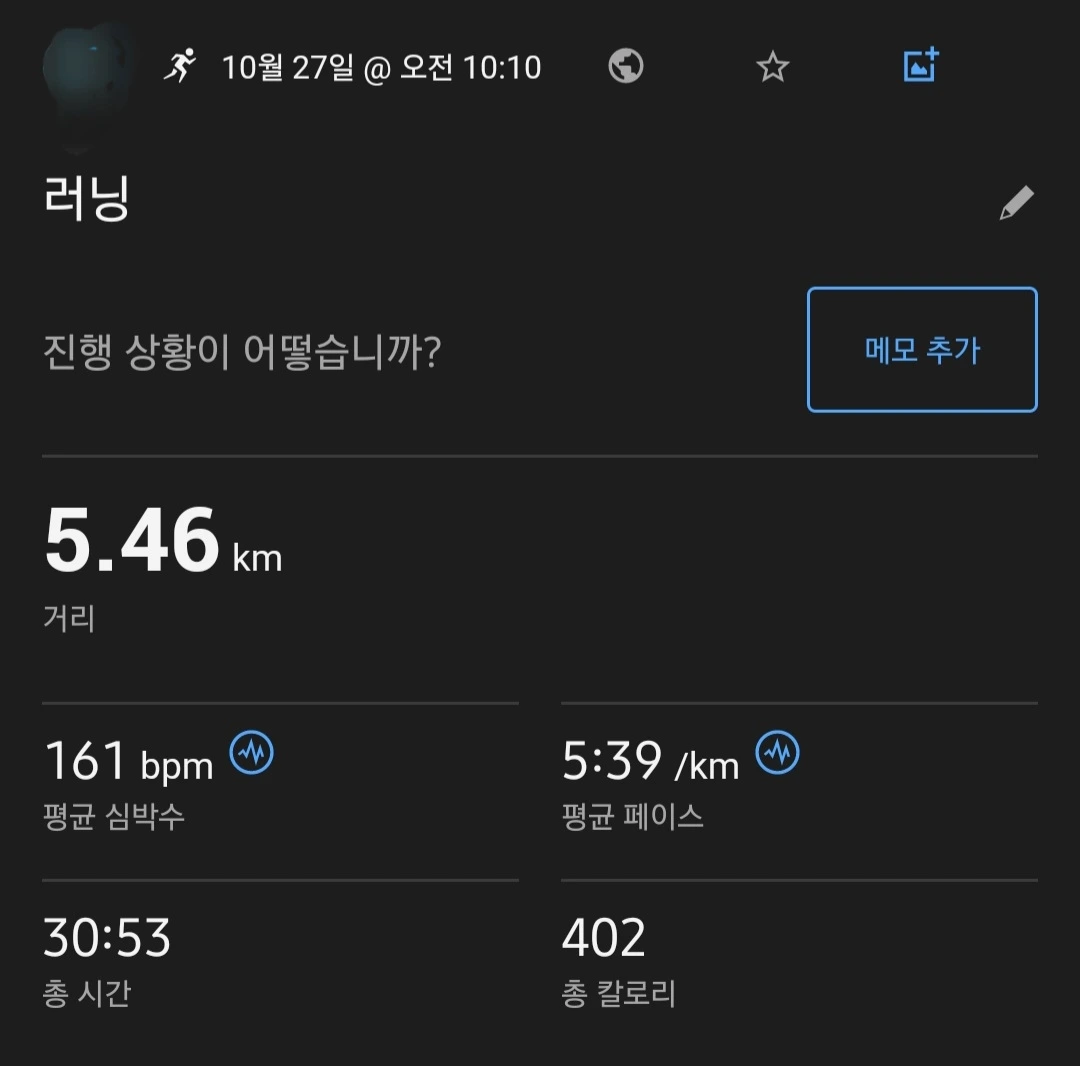Image resolution: width=1080 pixels, height=1066 pixels.
Task: Add a photo to this activity
Action: [x=920, y=66]
